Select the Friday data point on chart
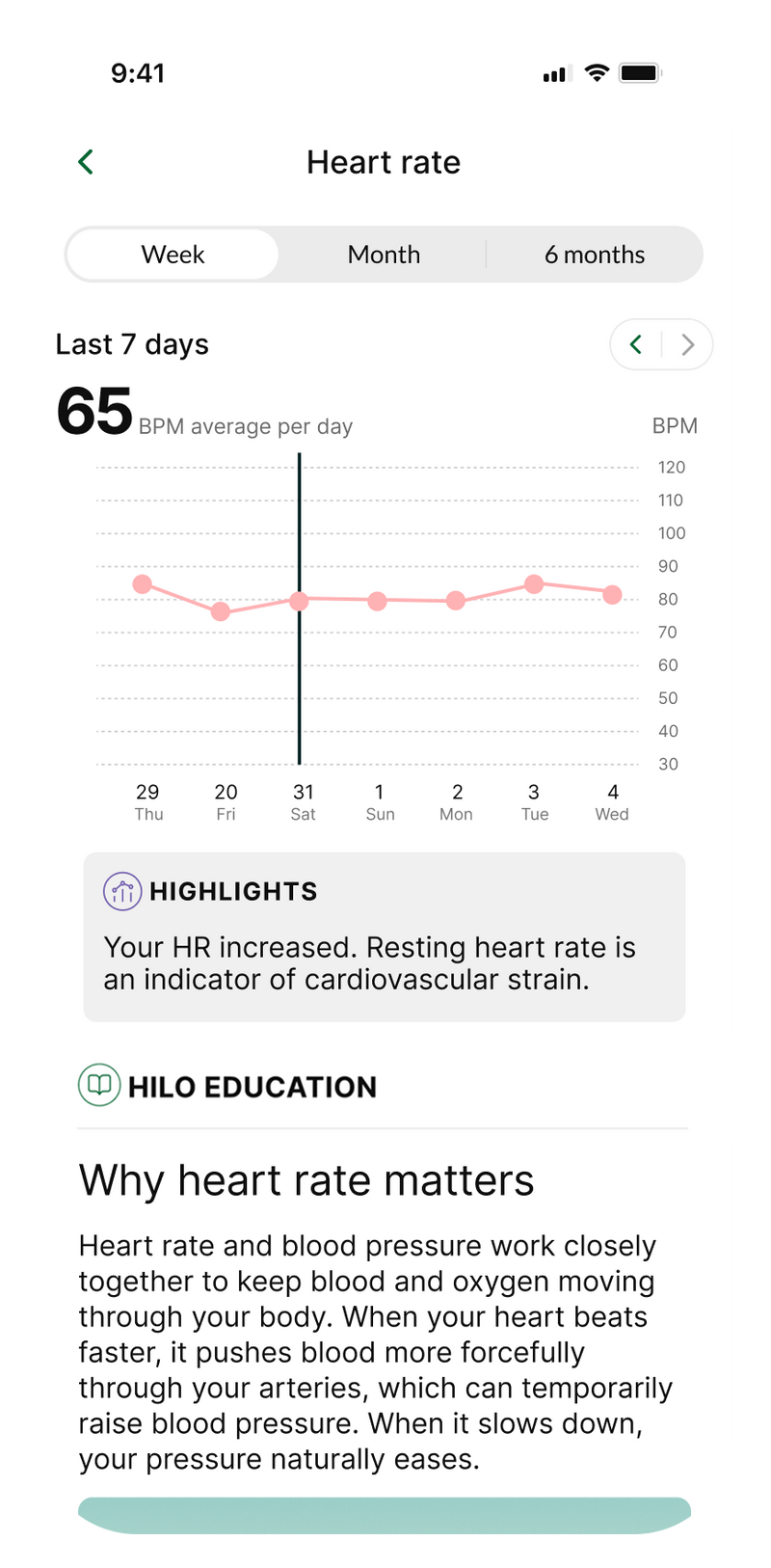Viewport: 771px width, 1568px height. coord(221,611)
